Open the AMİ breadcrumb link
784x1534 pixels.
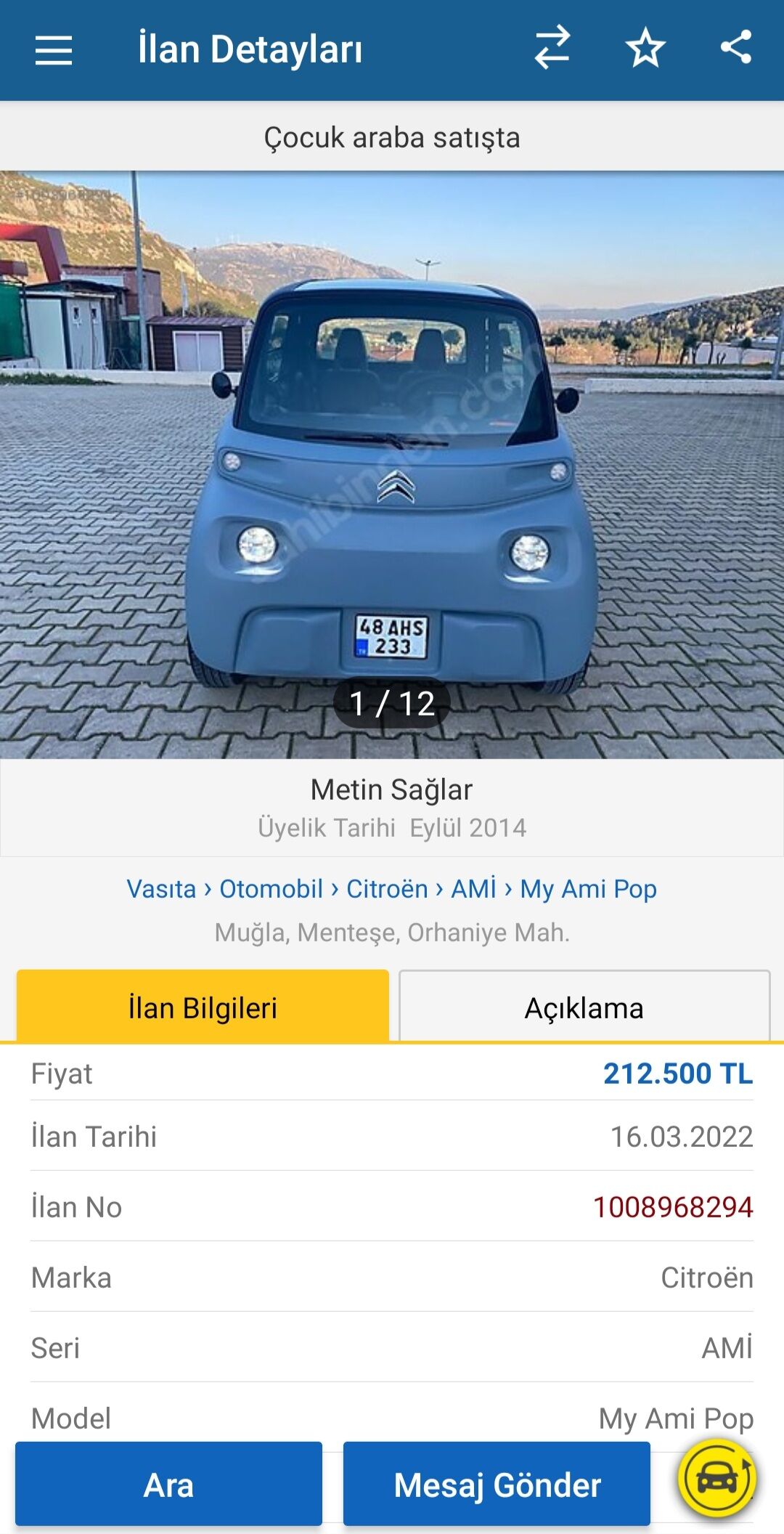click(x=474, y=889)
